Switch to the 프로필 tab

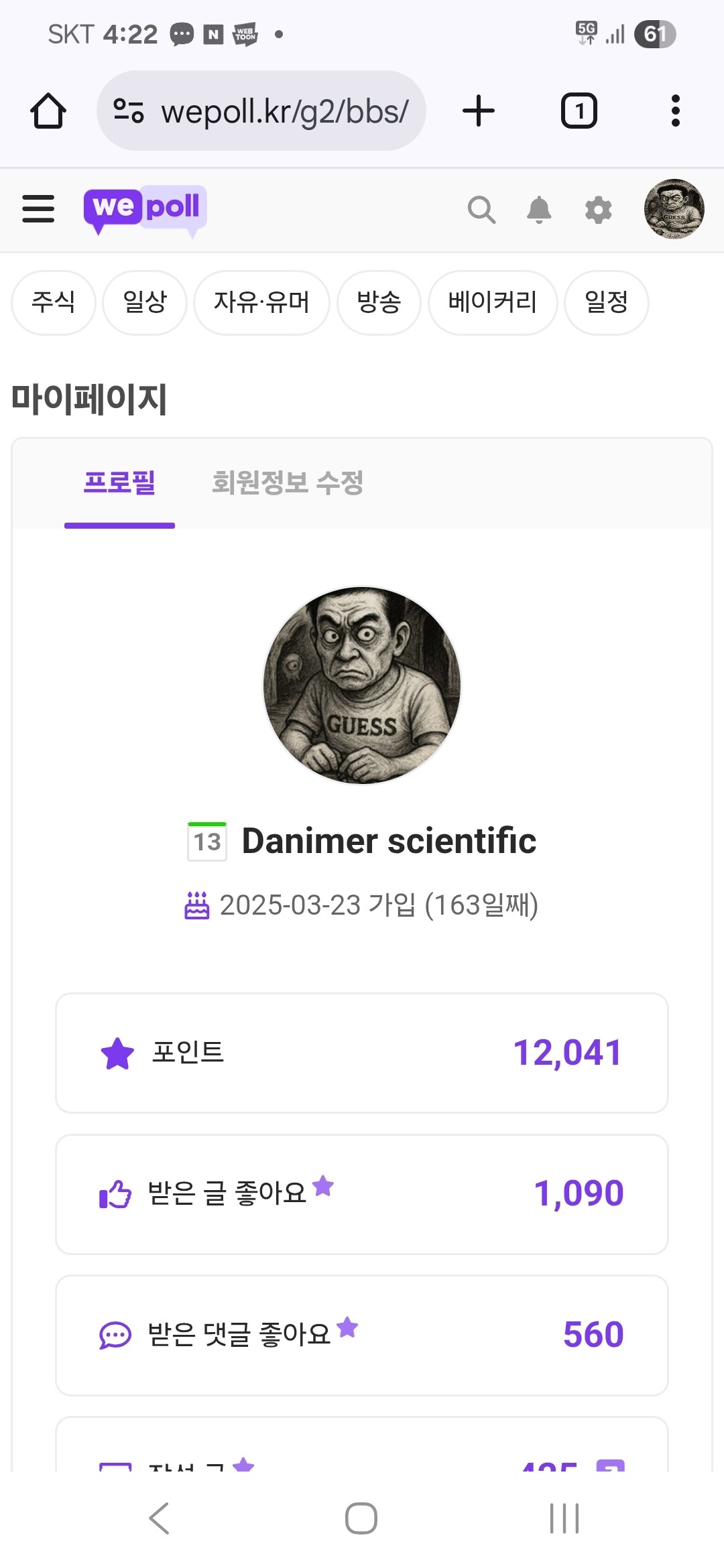(119, 482)
